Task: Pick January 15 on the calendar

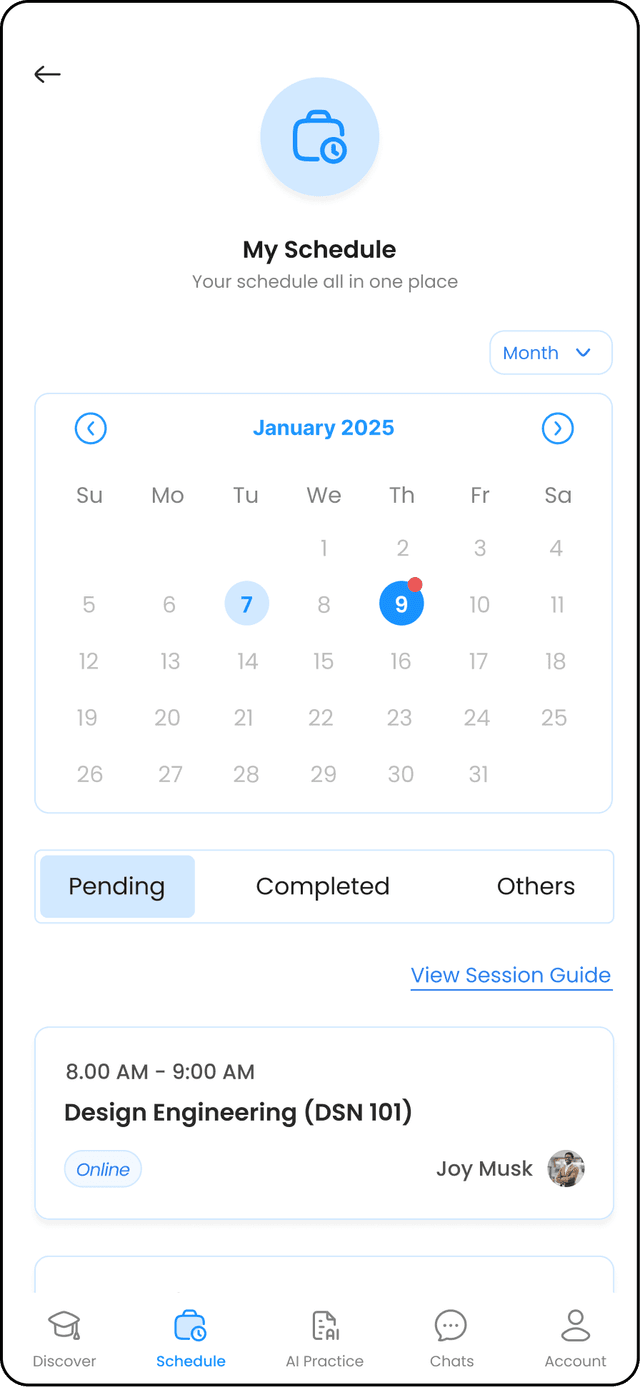Action: 323,661
